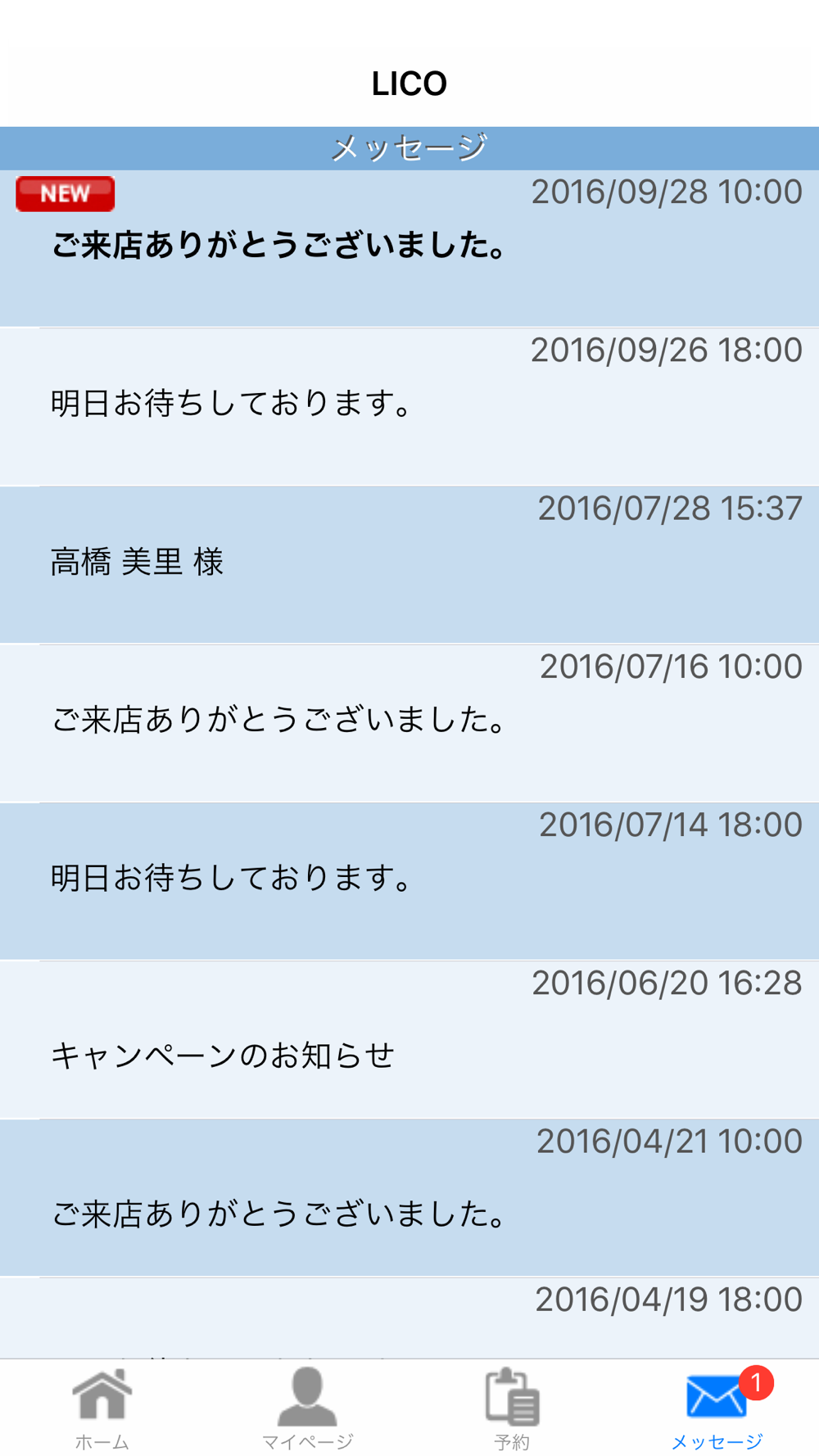Image resolution: width=819 pixels, height=1456 pixels.
Task: Open the message from 2016/09/26 18:00
Action: (x=409, y=406)
